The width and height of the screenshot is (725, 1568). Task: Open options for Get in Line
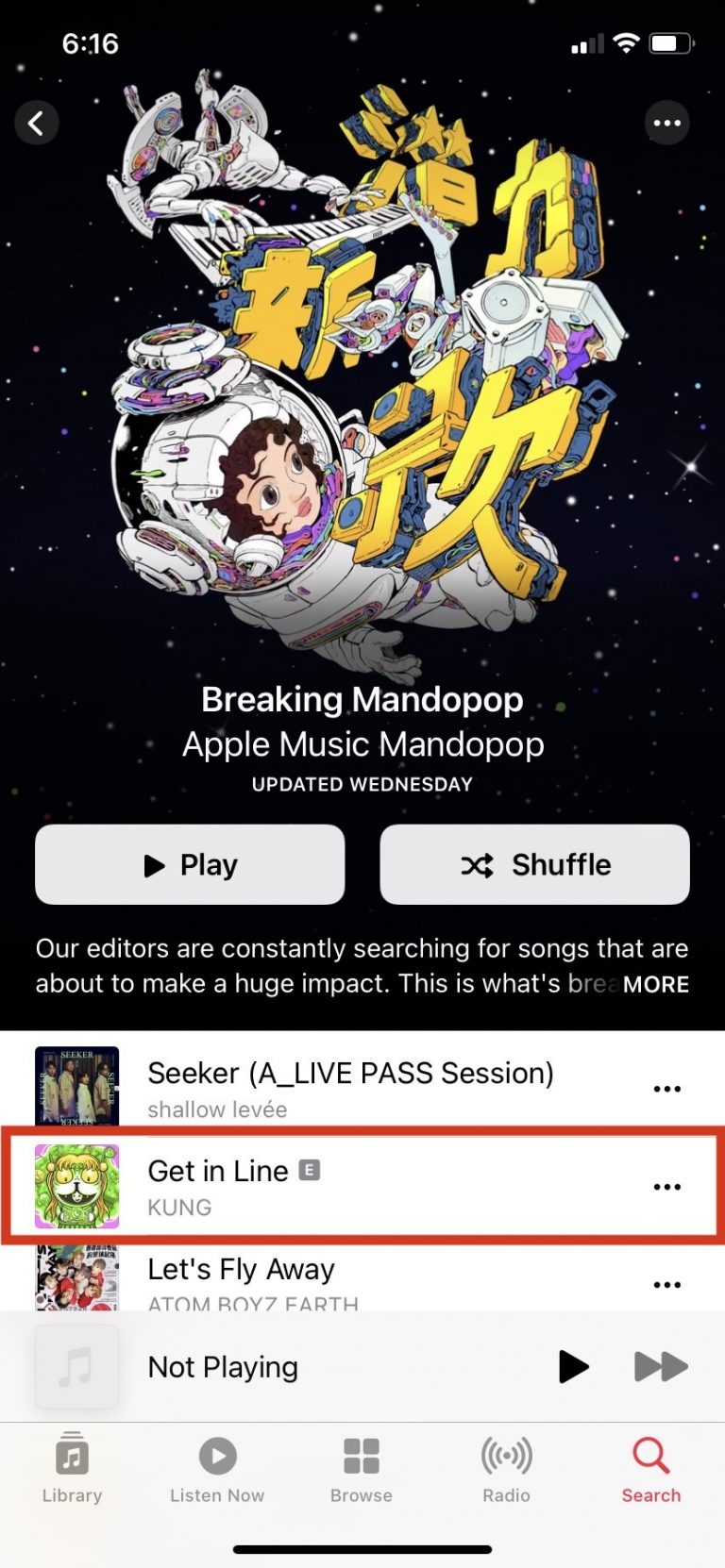click(x=666, y=1187)
